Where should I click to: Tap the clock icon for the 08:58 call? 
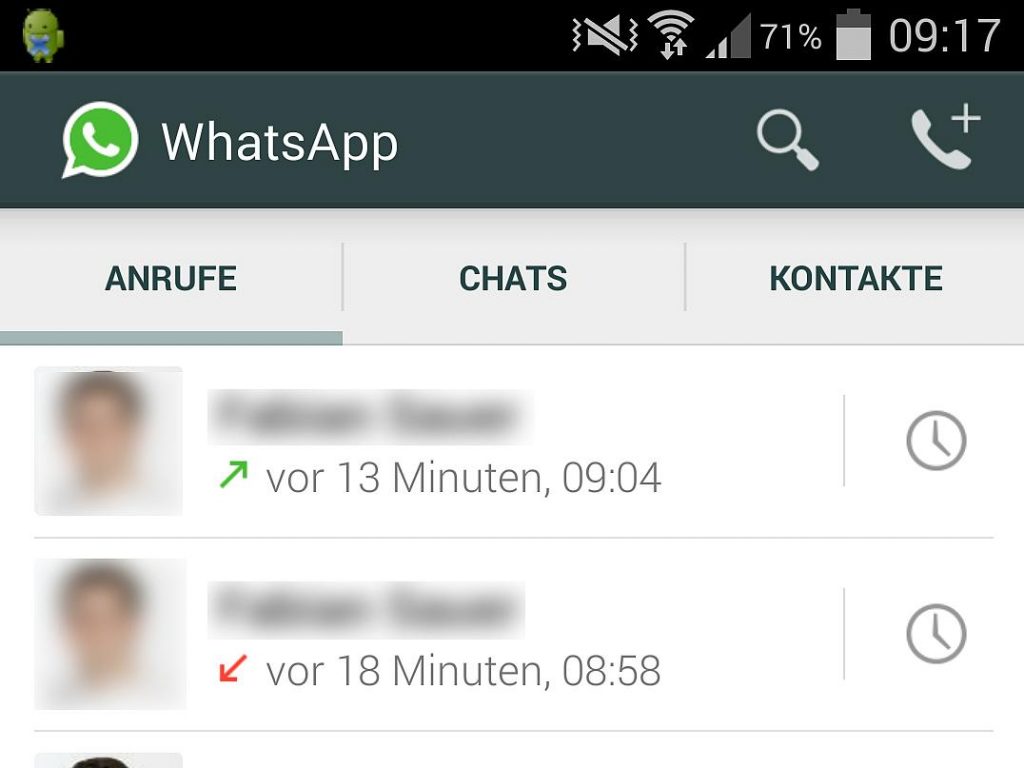[x=936, y=634]
